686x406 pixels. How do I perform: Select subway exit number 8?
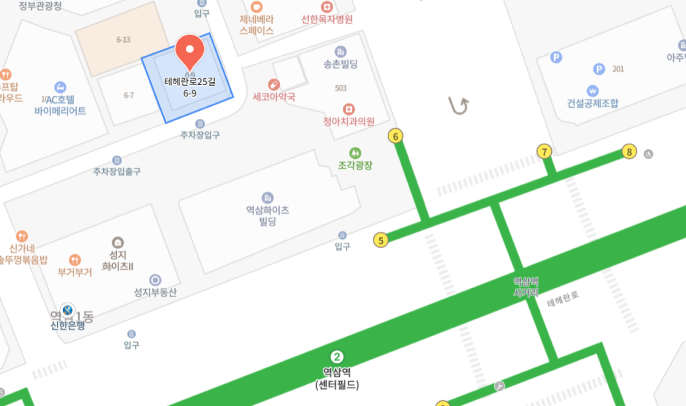point(629,152)
